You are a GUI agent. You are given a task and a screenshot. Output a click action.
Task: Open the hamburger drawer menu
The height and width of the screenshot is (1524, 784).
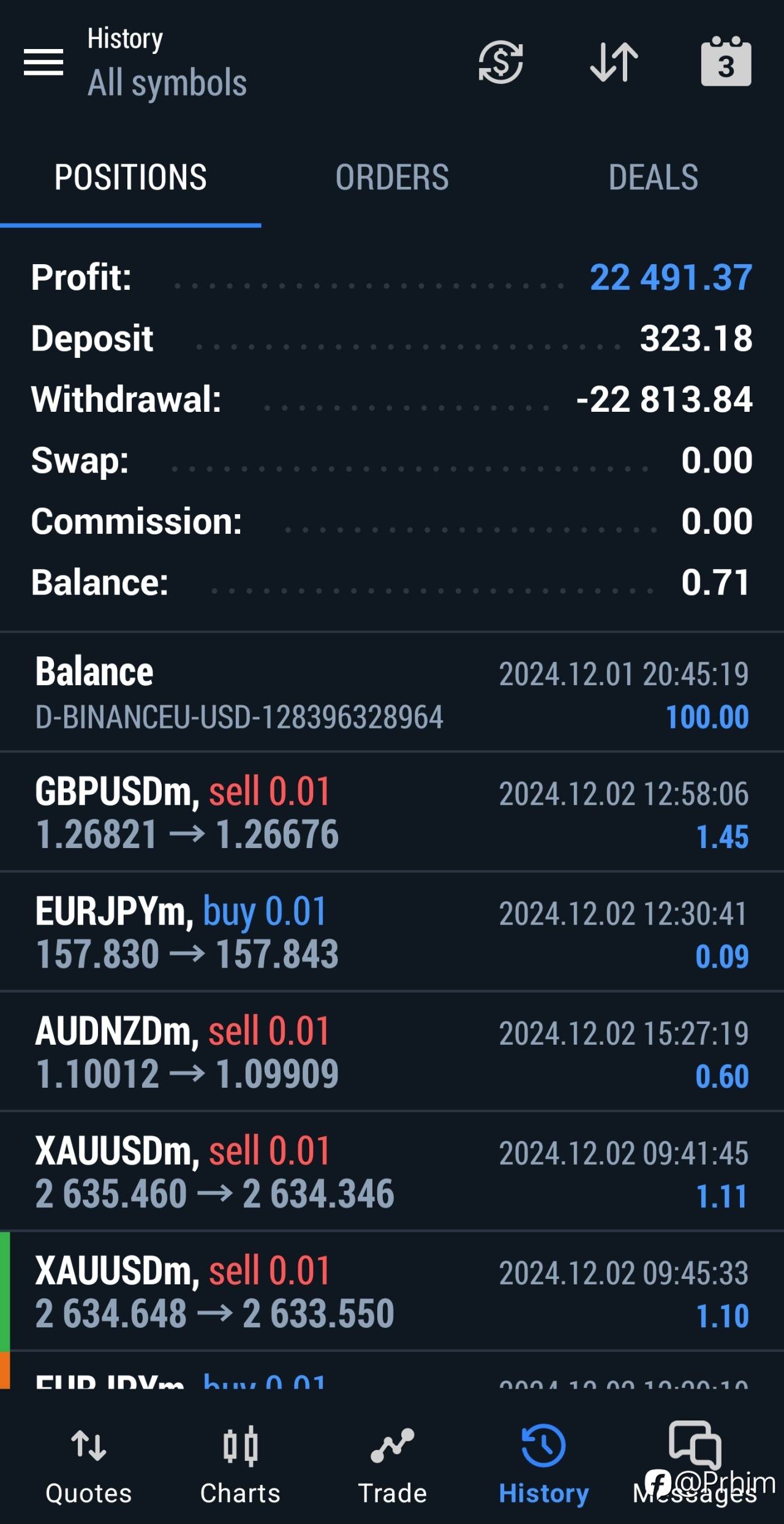[x=43, y=63]
